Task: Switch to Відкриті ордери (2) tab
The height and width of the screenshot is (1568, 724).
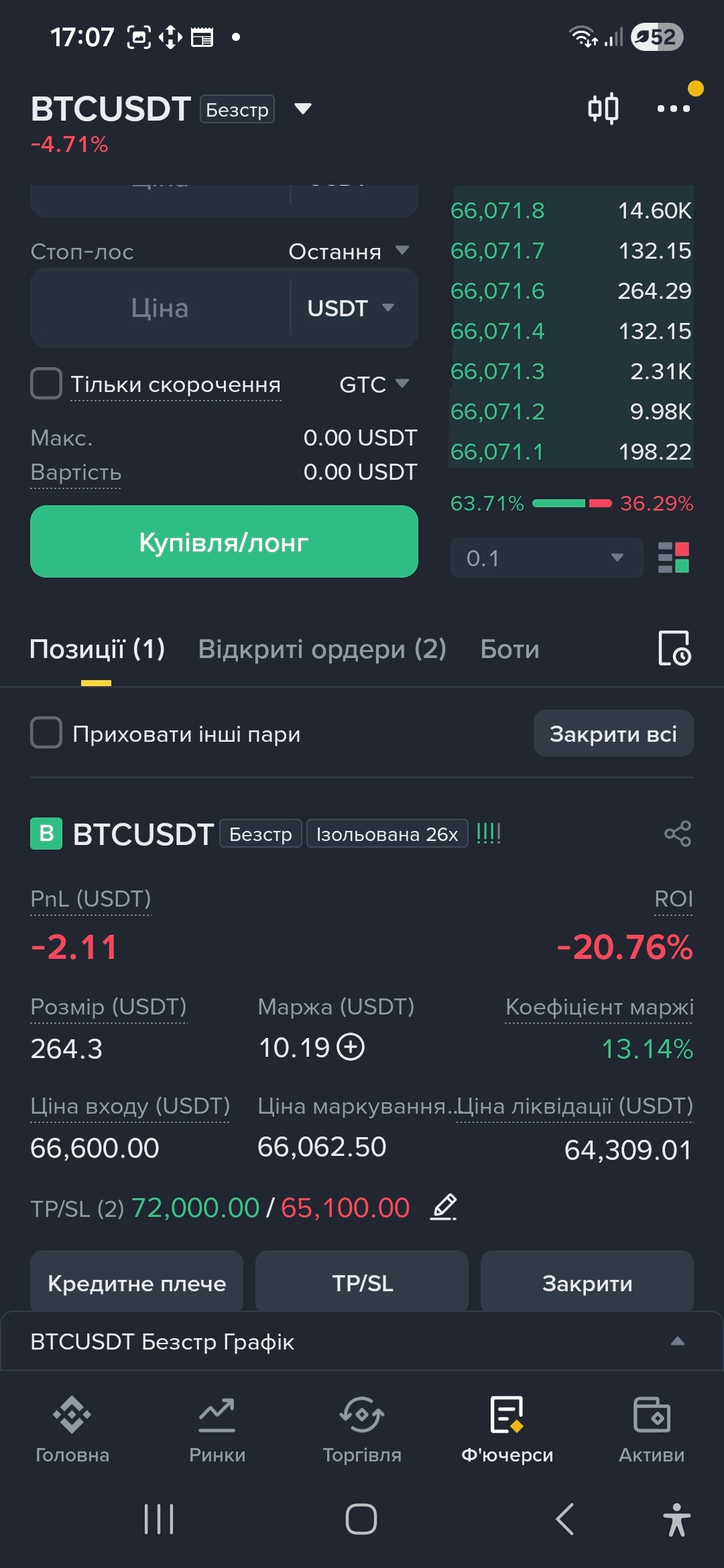Action: coord(322,649)
